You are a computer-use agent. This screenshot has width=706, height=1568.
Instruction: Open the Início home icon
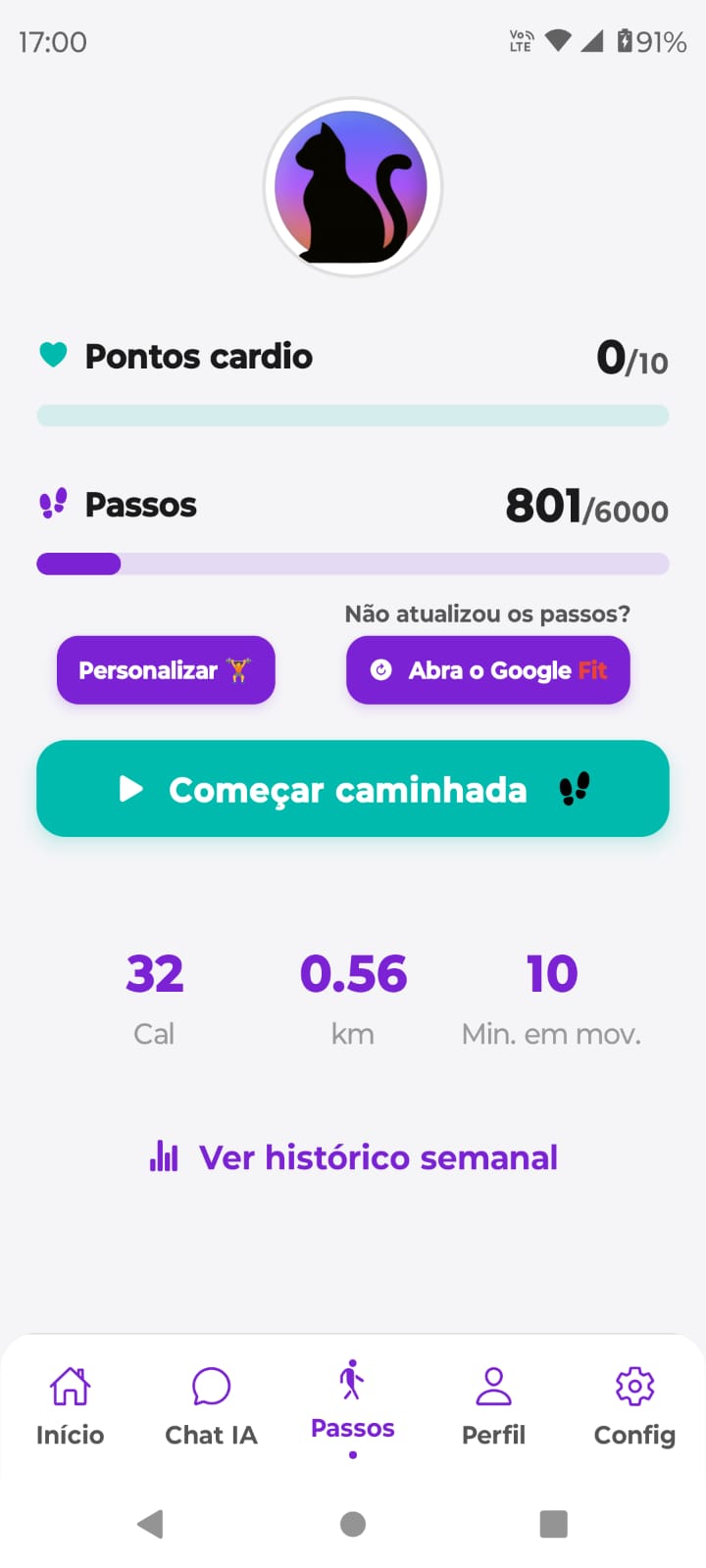coord(70,1387)
